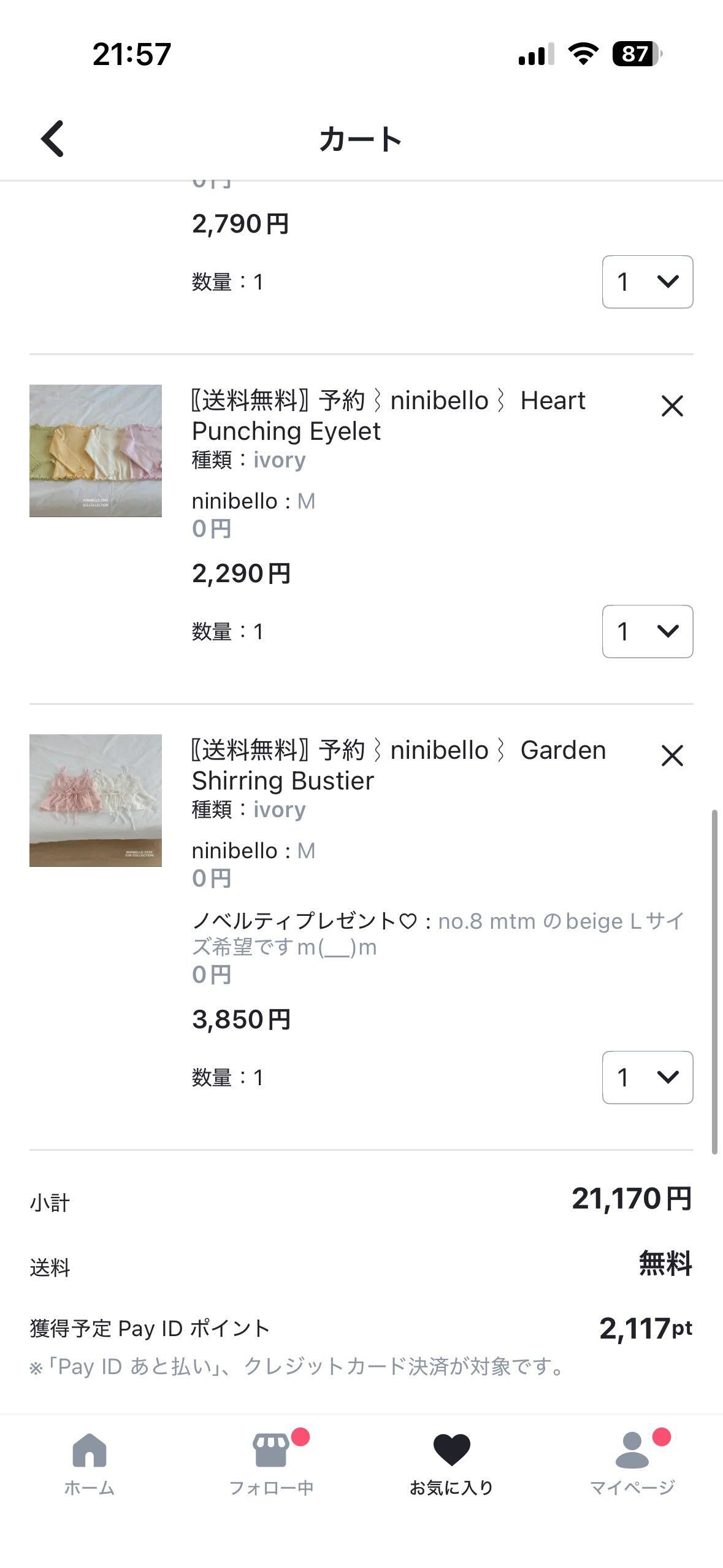The height and width of the screenshot is (1568, 723).
Task: Open Heart Punching Eyelet product image
Action: pyautogui.click(x=96, y=451)
